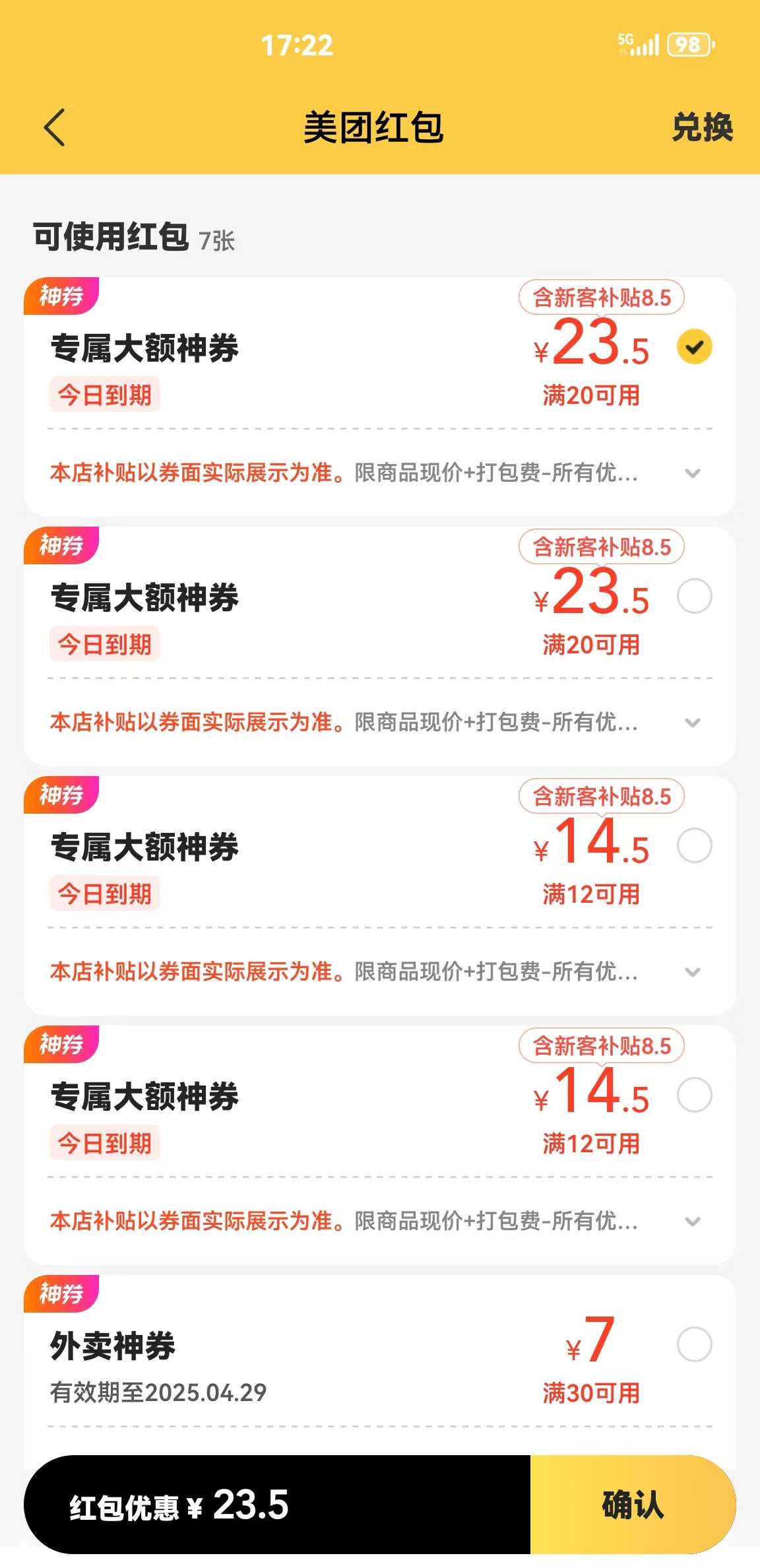Click the 神券 badge on the 外卖神券 coupon

tap(61, 1291)
